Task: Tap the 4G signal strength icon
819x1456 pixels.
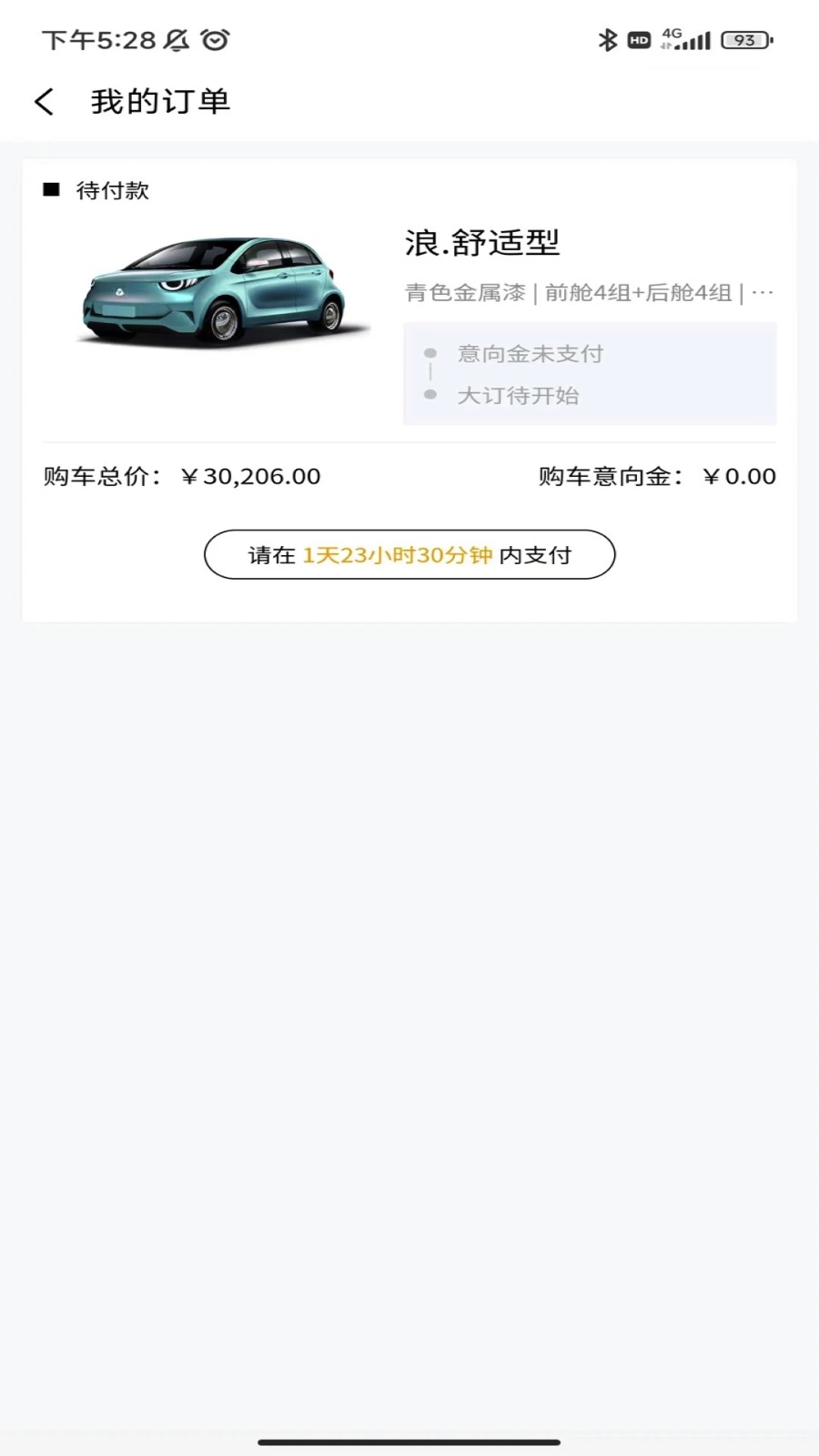Action: pyautogui.click(x=688, y=40)
